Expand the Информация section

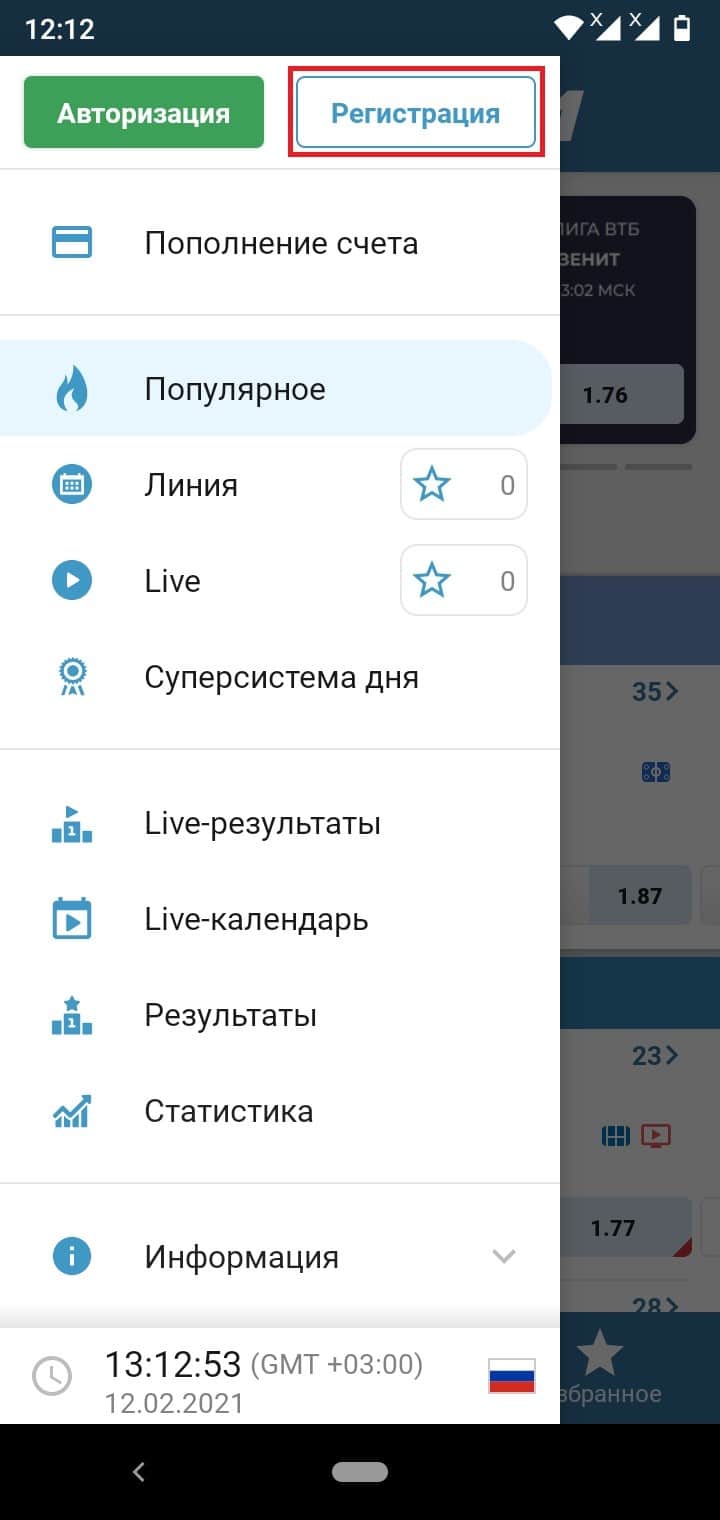pos(280,1257)
